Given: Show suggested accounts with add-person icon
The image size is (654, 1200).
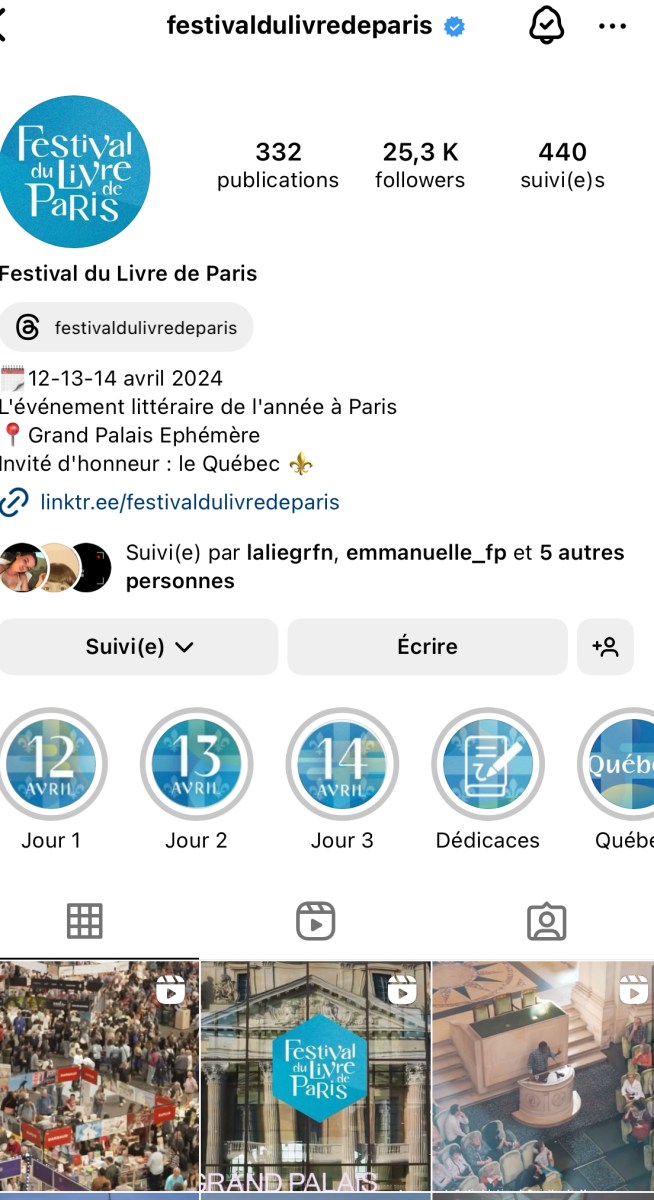Looking at the screenshot, I should [605, 647].
